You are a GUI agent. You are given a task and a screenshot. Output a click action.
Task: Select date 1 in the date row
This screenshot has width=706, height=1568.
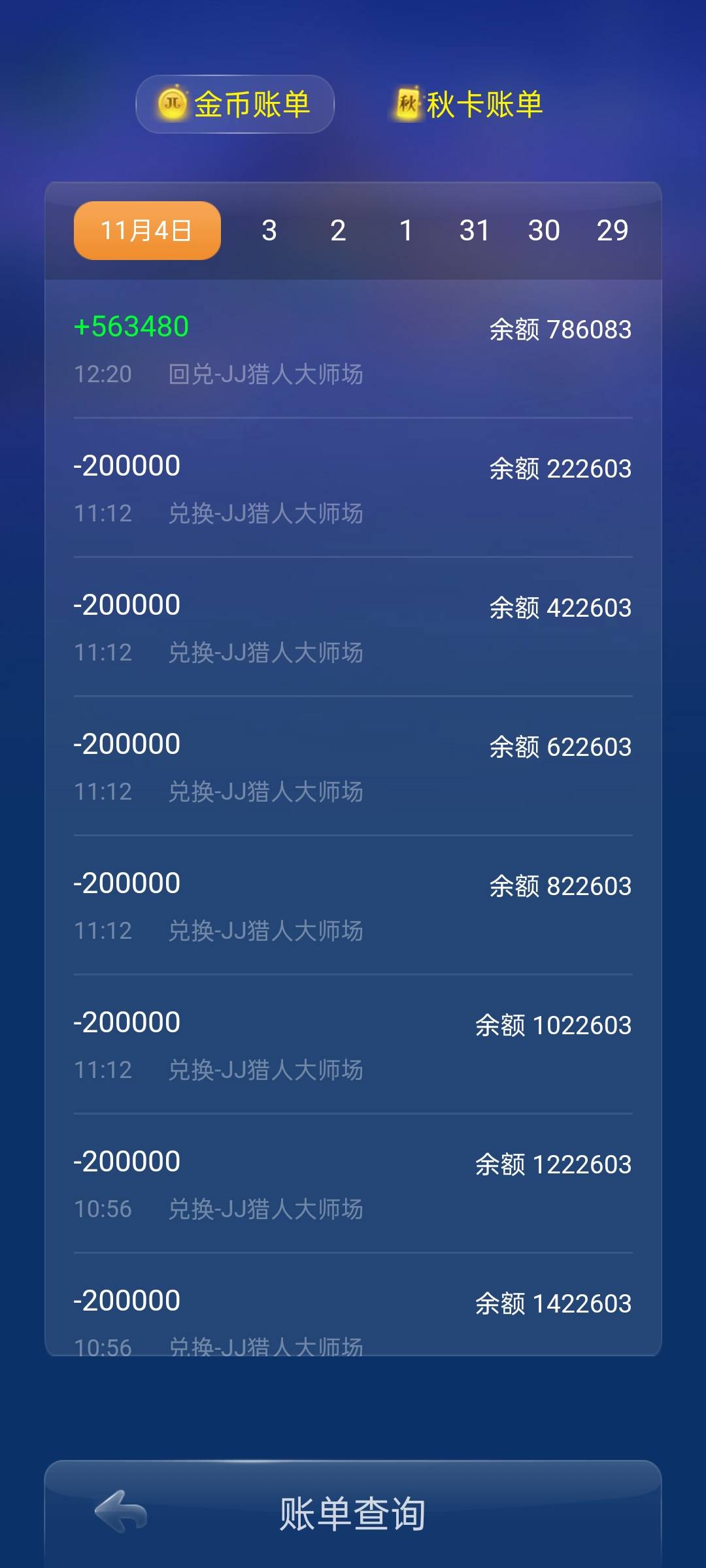pos(407,231)
